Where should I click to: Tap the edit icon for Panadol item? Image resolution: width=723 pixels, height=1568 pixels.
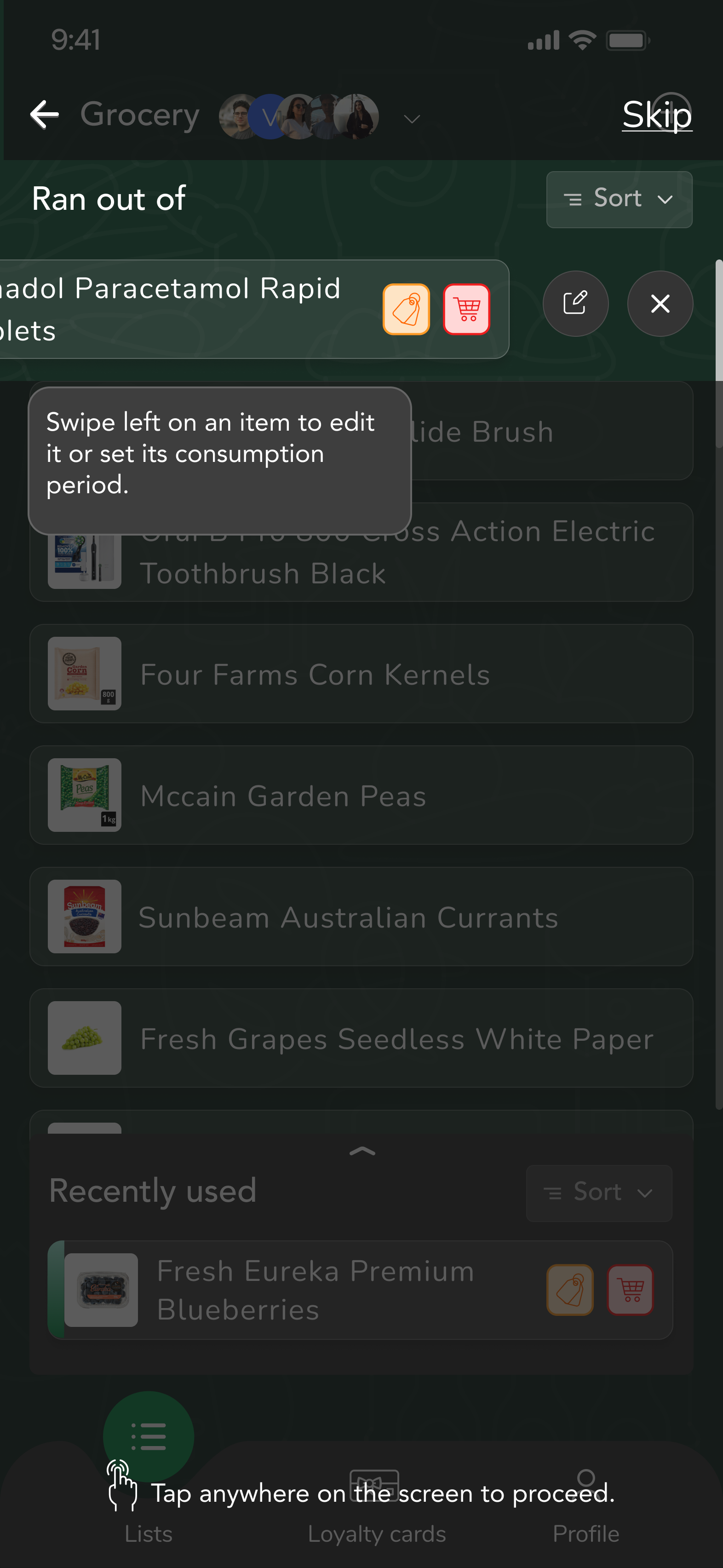[x=575, y=303]
